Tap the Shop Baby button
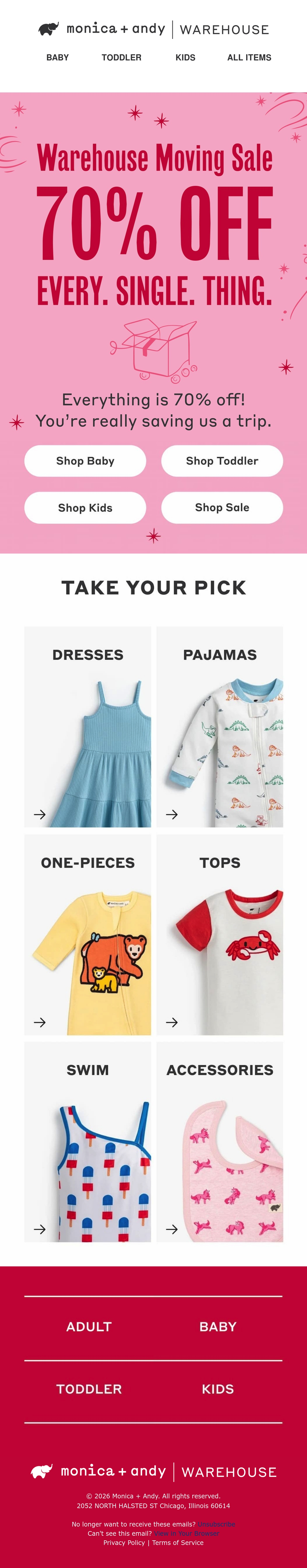This screenshot has width=307, height=1568. pyautogui.click(x=85, y=461)
